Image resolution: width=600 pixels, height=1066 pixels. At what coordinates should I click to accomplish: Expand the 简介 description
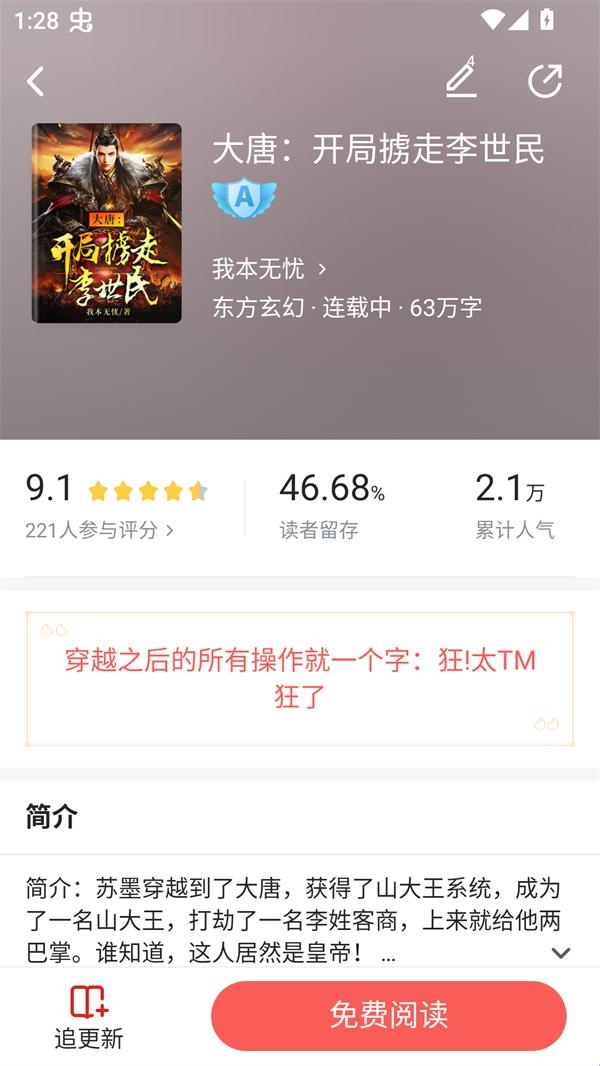click(561, 952)
